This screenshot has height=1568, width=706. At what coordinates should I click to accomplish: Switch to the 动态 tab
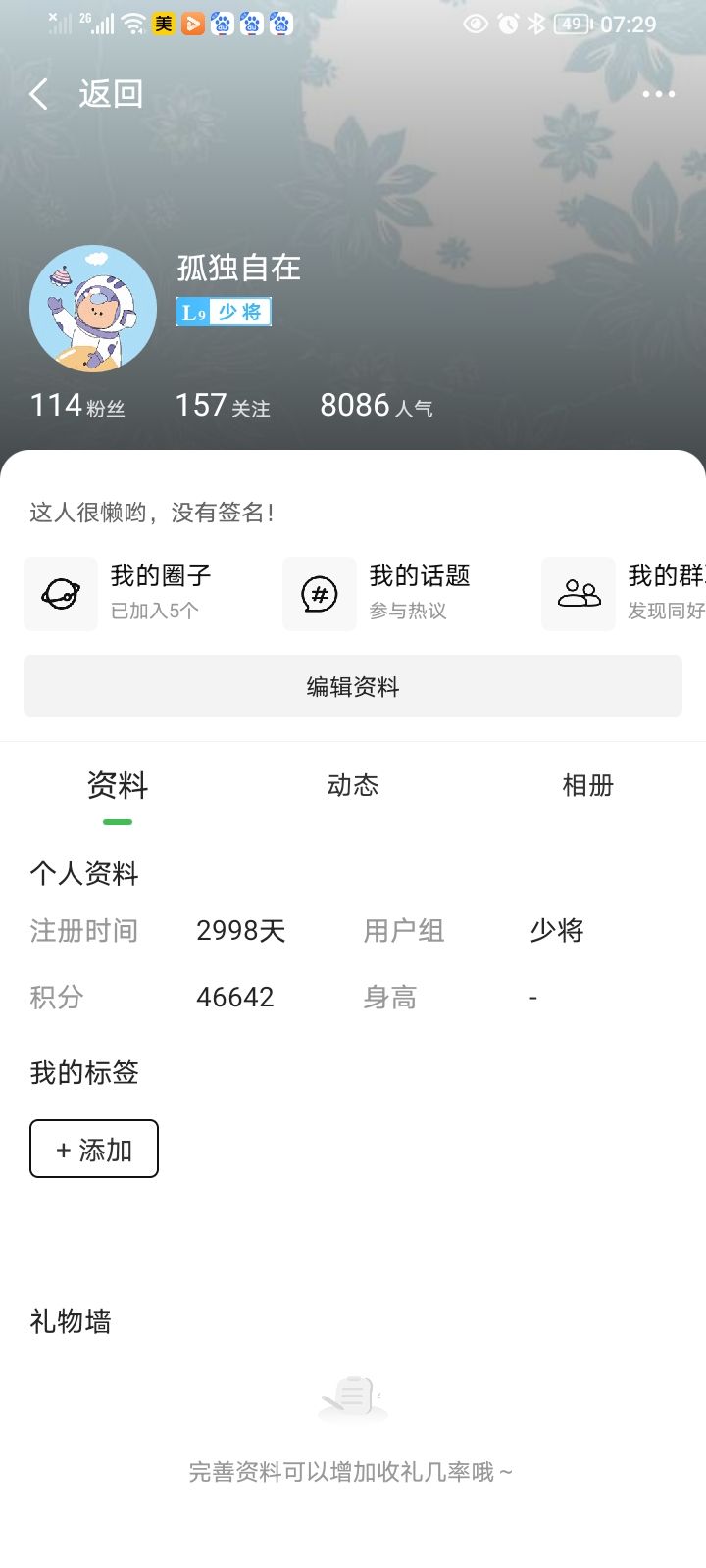(x=353, y=785)
